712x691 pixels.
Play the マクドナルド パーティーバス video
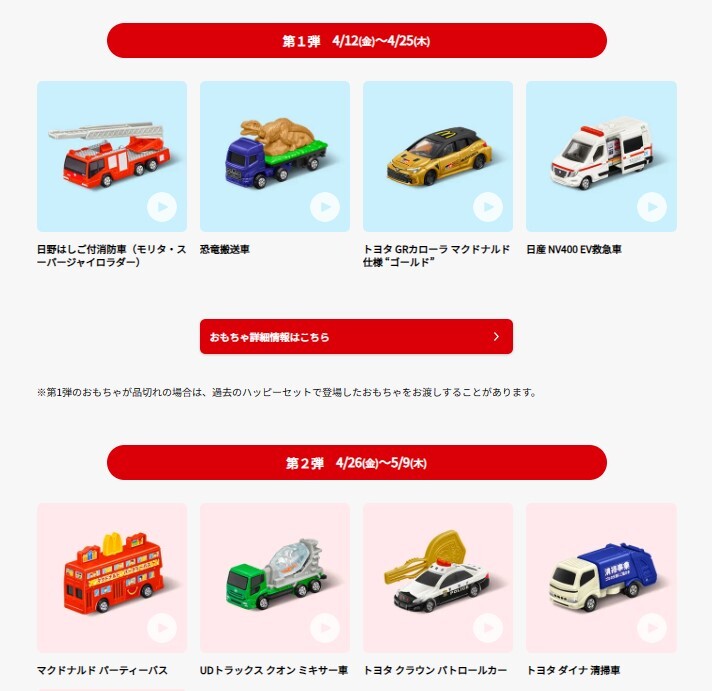(x=162, y=628)
